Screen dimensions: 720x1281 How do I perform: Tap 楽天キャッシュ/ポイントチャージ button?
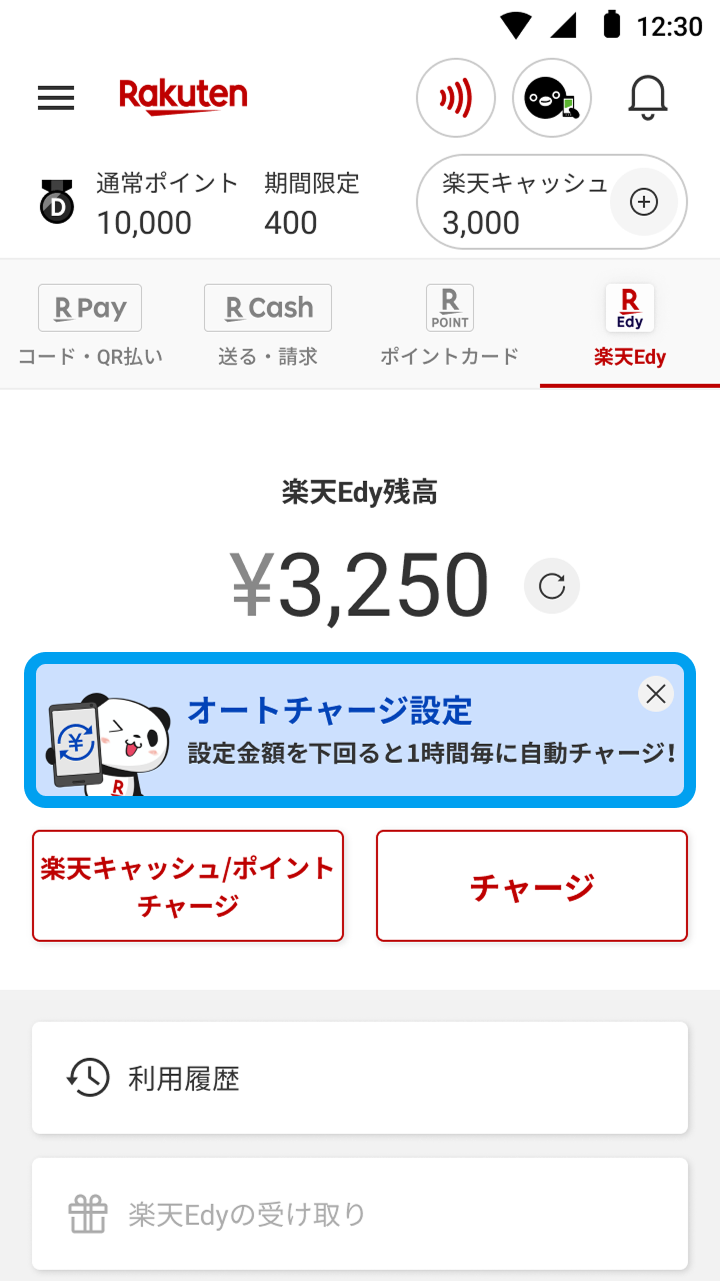(x=188, y=886)
